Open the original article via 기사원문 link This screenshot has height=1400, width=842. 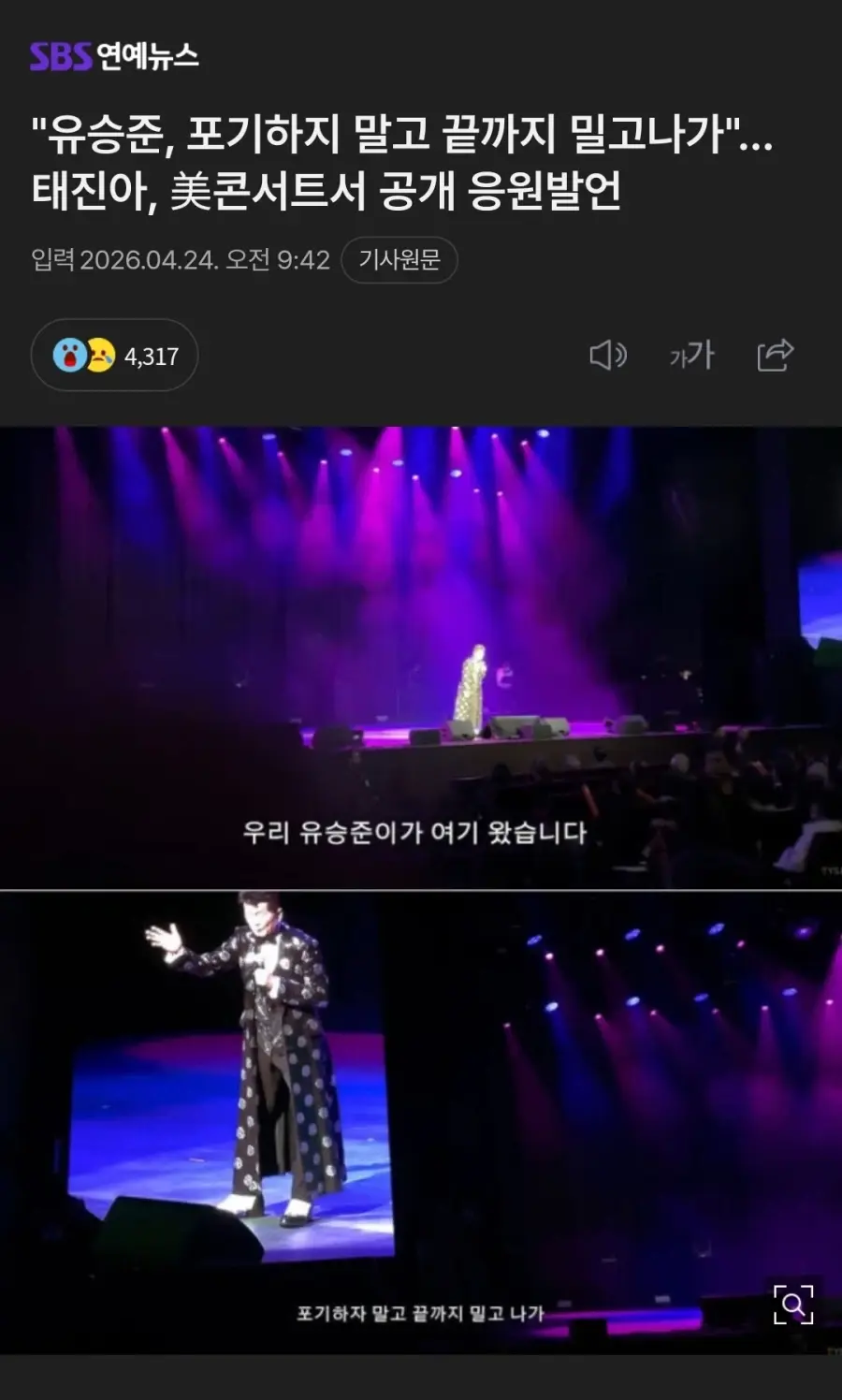point(400,259)
